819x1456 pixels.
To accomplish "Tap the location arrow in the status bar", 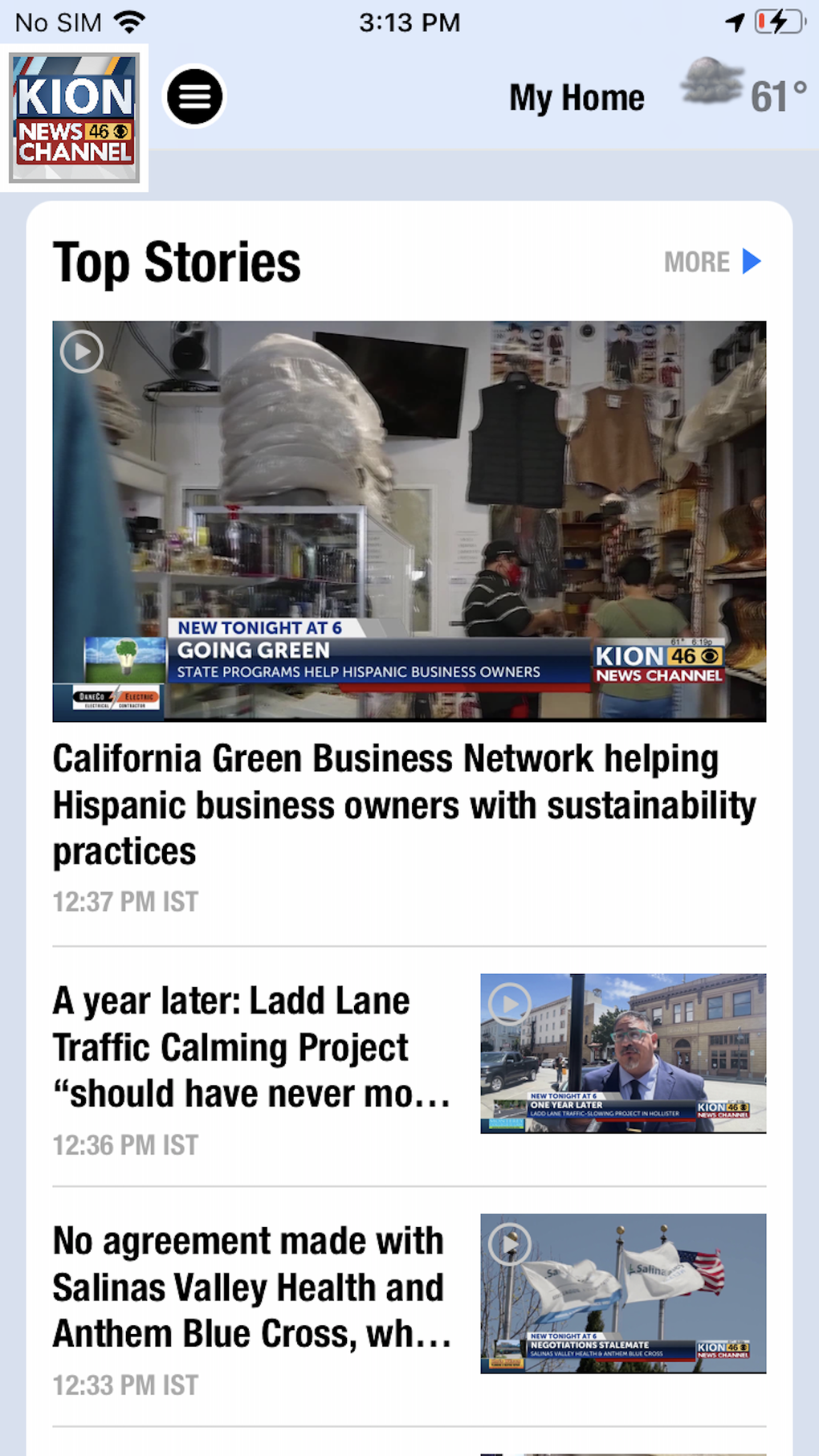I will [x=733, y=22].
